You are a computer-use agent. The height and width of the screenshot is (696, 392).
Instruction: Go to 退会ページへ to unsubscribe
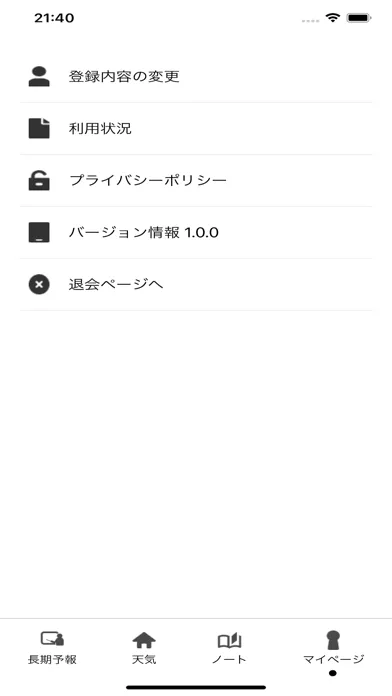click(196, 285)
